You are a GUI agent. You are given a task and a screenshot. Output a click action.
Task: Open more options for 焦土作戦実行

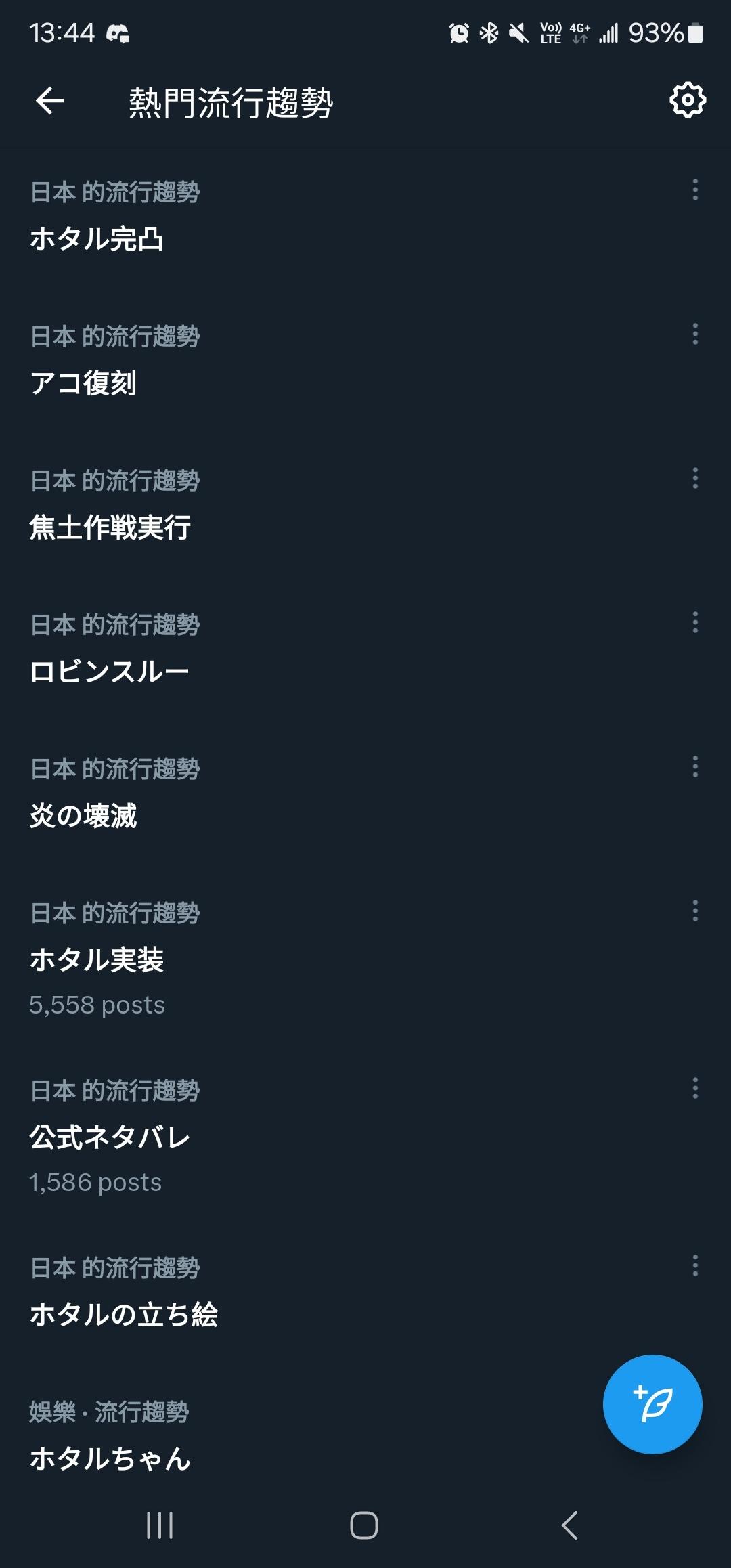(695, 479)
